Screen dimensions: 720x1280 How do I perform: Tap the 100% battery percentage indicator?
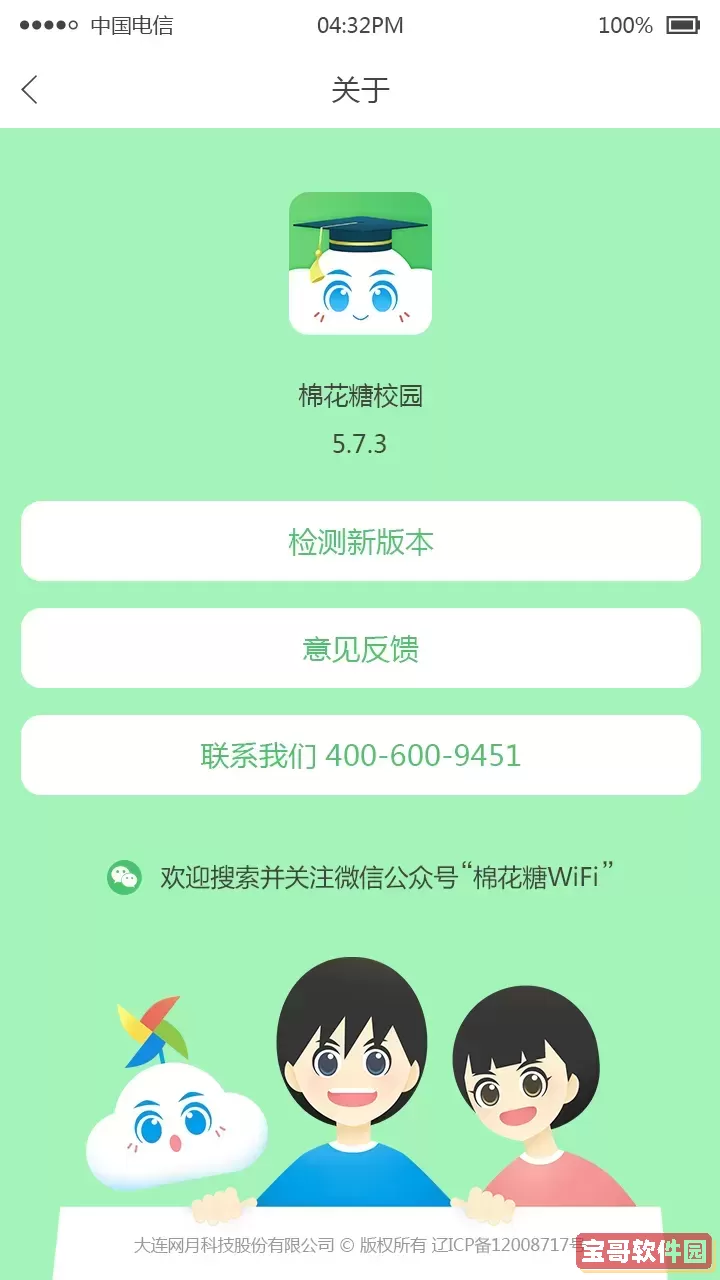pos(625,26)
